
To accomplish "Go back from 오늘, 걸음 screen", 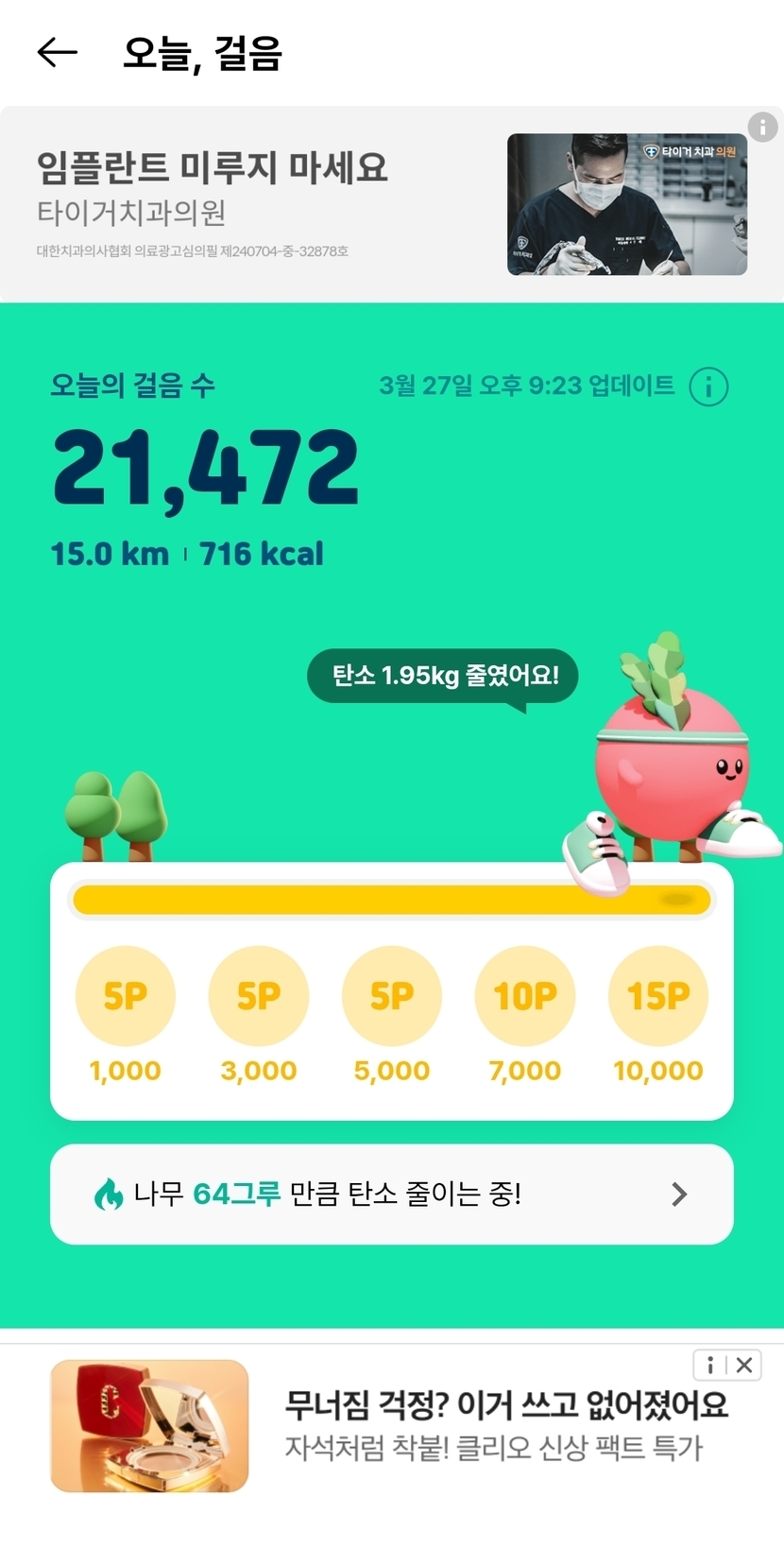I will (57, 53).
